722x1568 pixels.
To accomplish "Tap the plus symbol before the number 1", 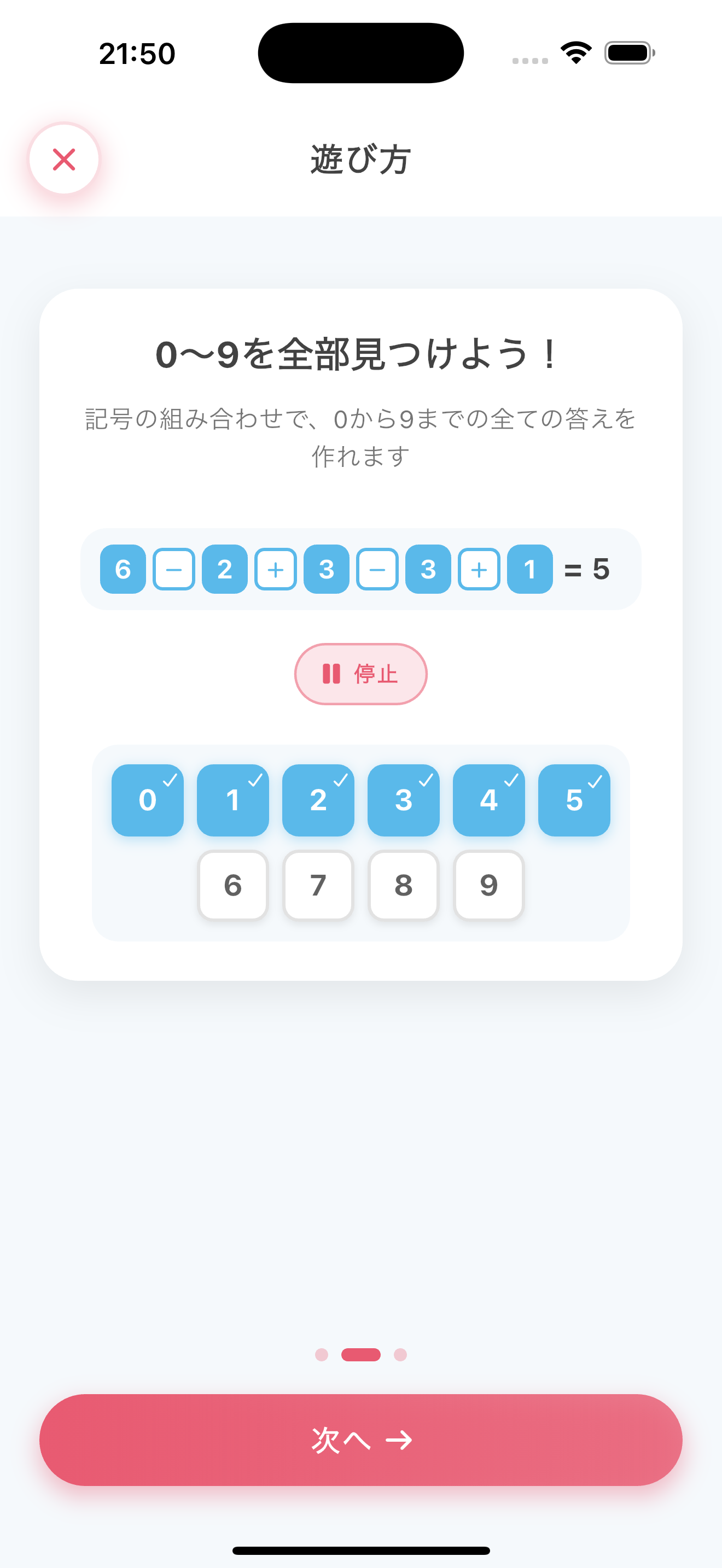I will (479, 569).
